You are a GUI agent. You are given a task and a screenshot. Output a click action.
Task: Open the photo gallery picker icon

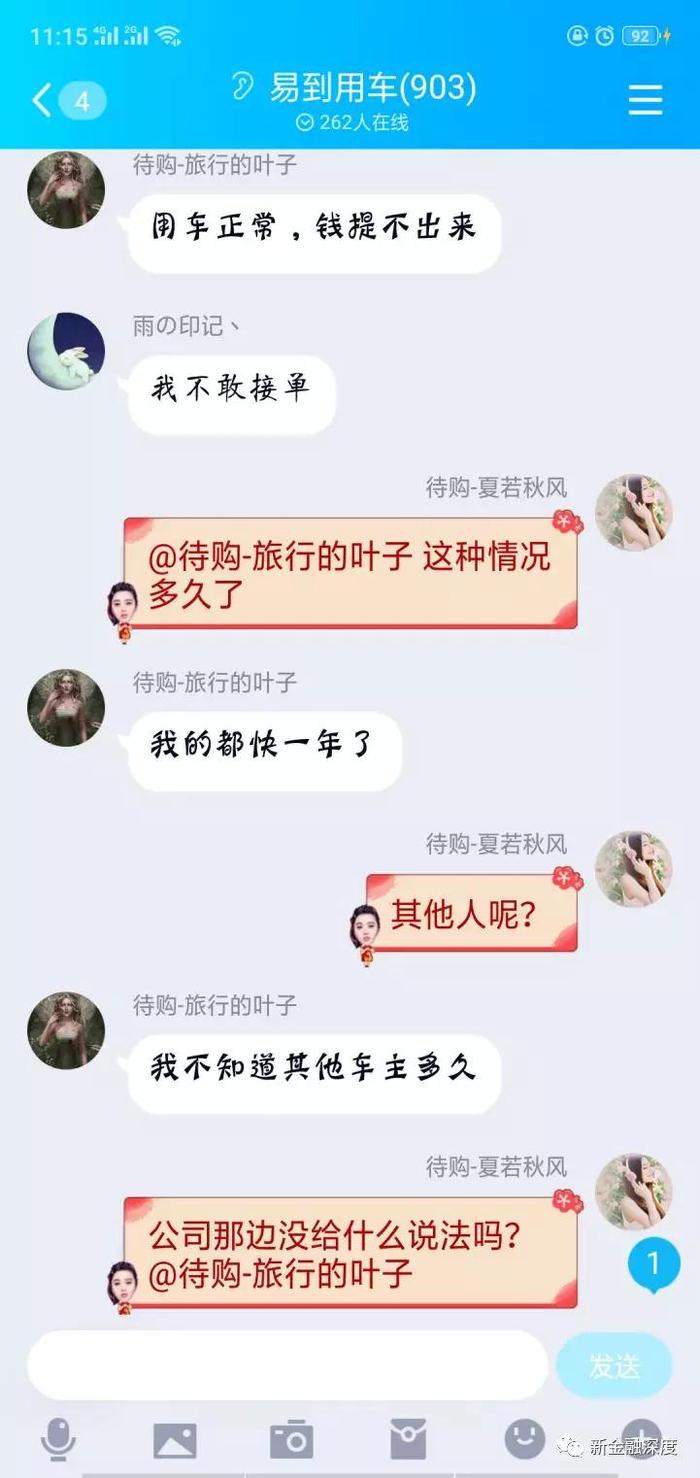tap(175, 1440)
